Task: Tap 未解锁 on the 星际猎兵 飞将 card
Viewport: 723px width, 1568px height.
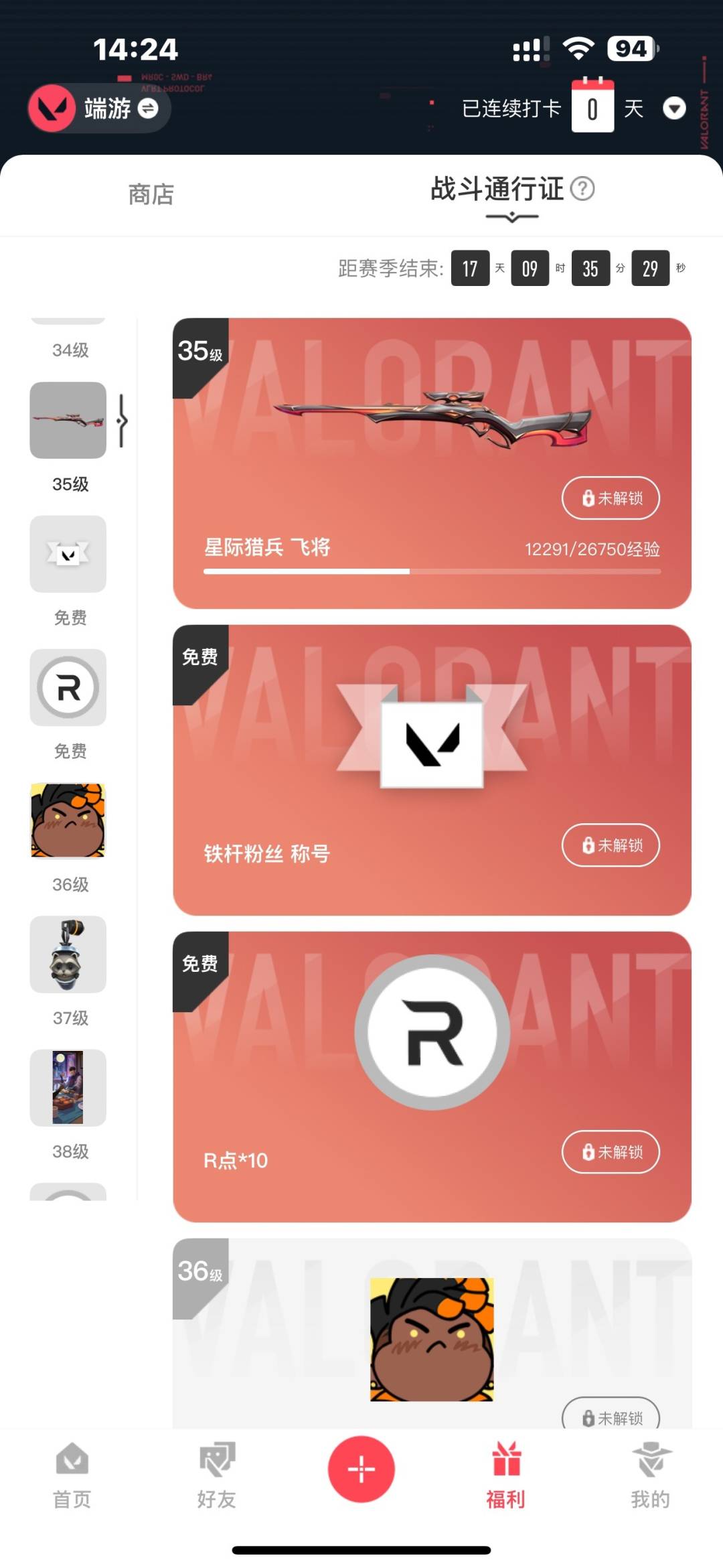Action: click(x=611, y=498)
